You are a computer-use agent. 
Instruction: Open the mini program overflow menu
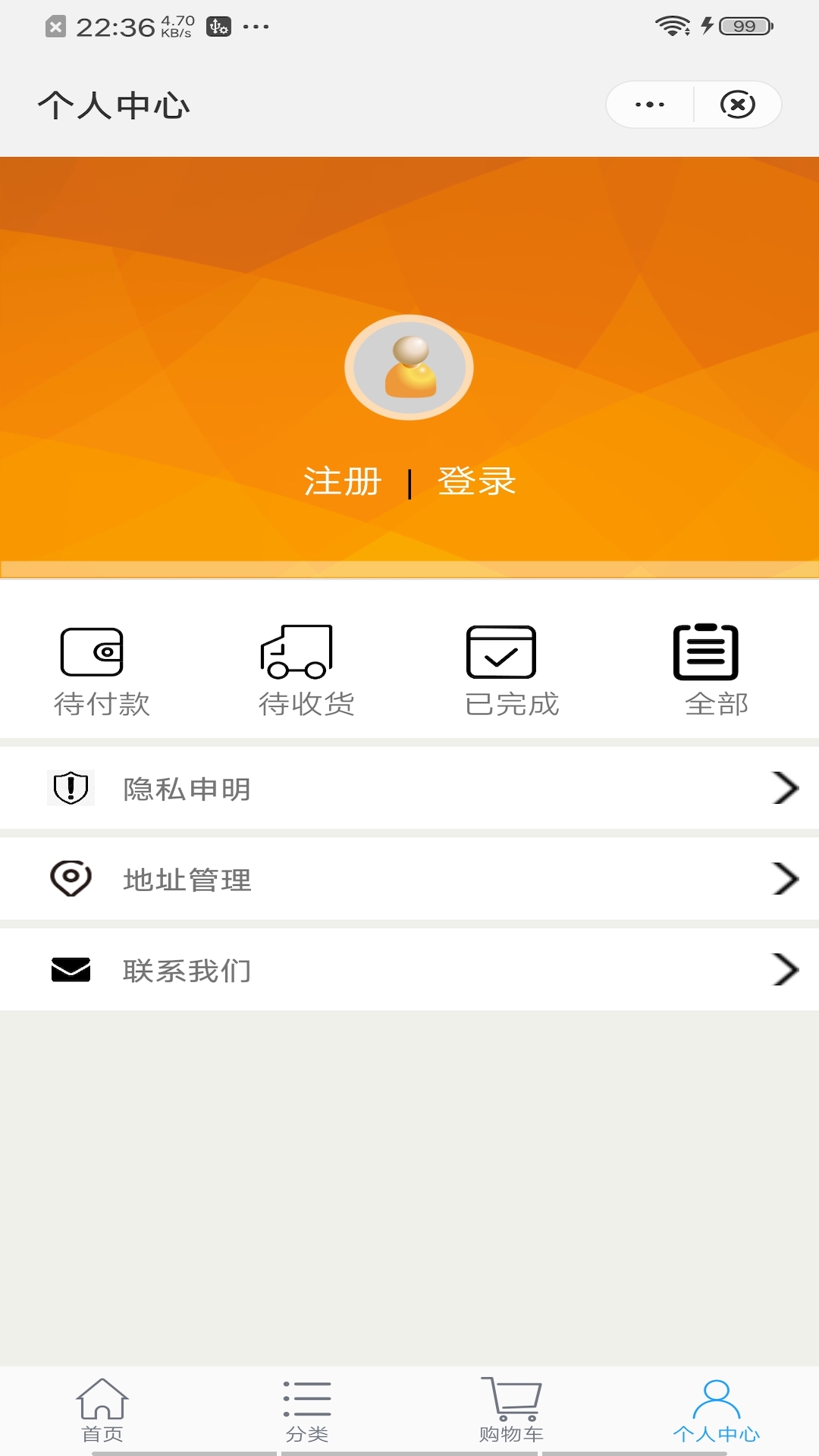[650, 105]
